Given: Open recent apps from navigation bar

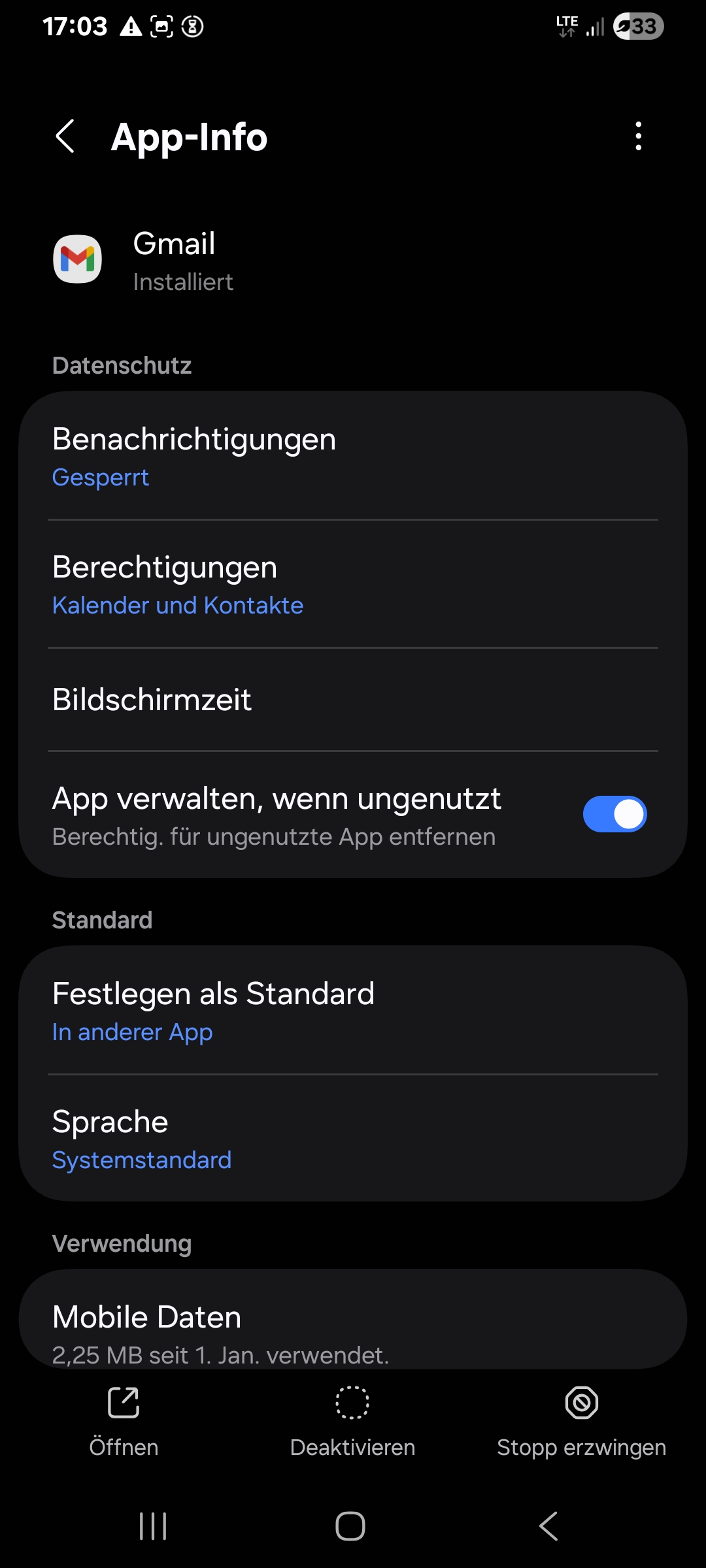Looking at the screenshot, I should tap(153, 1526).
